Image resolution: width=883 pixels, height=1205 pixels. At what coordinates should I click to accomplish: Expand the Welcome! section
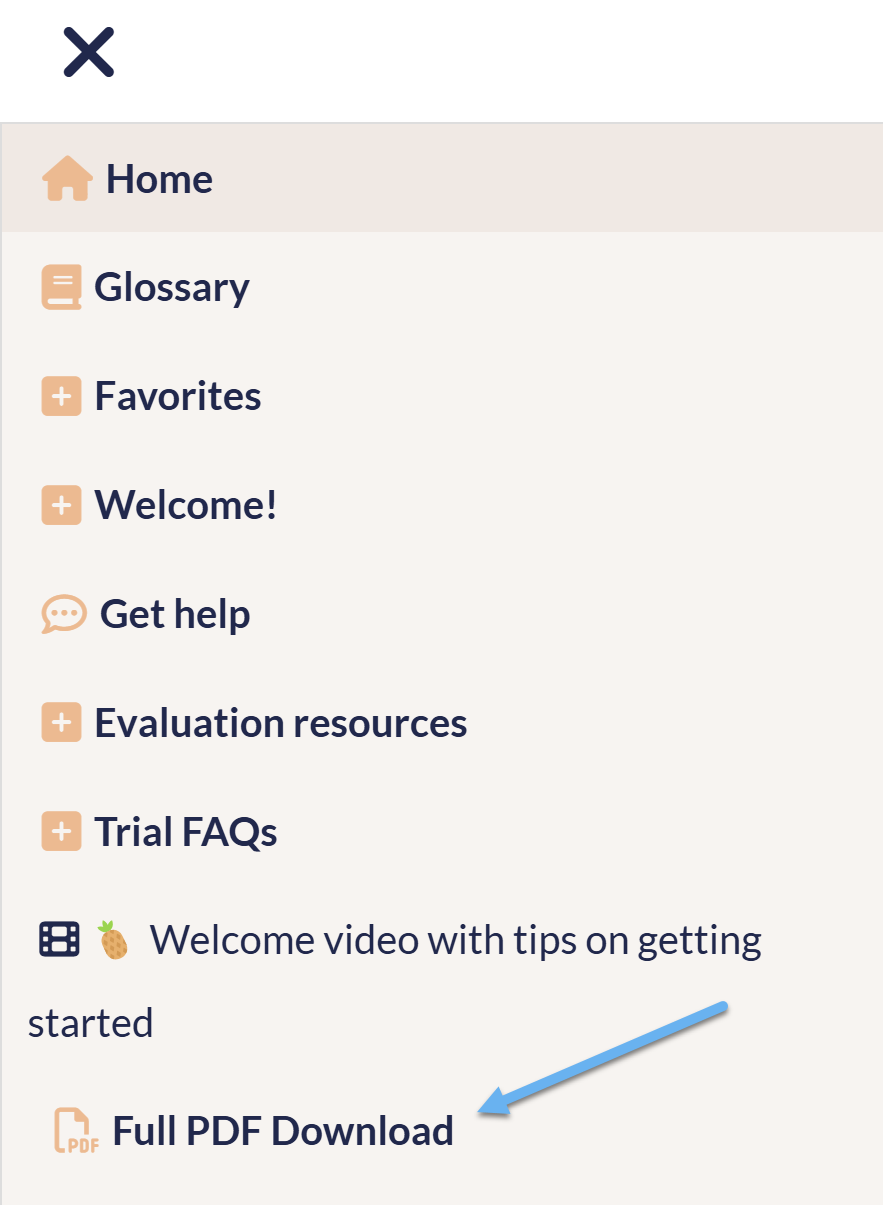point(61,506)
